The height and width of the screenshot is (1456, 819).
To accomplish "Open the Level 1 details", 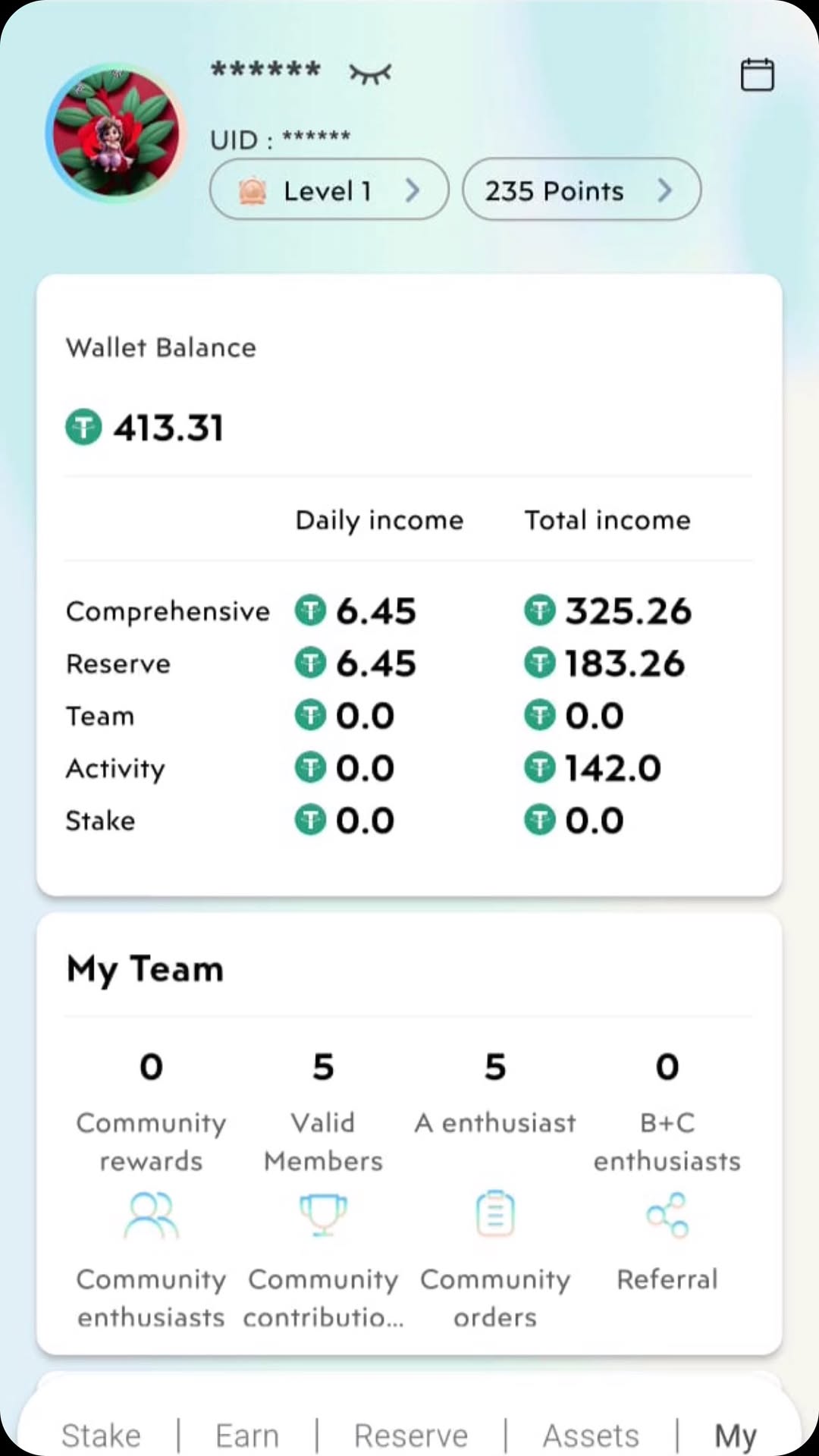I will 328,190.
